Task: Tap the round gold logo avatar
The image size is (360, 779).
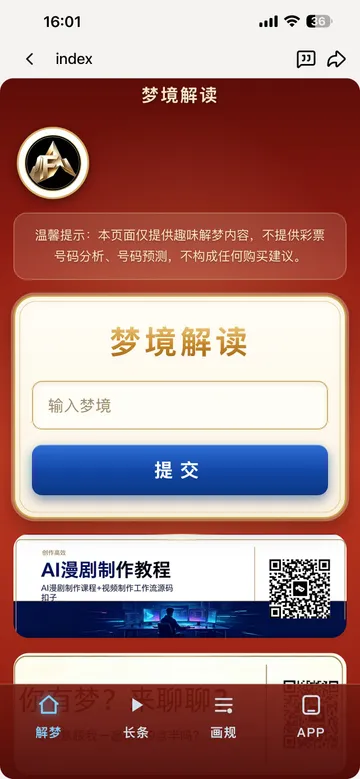Action: 53,163
